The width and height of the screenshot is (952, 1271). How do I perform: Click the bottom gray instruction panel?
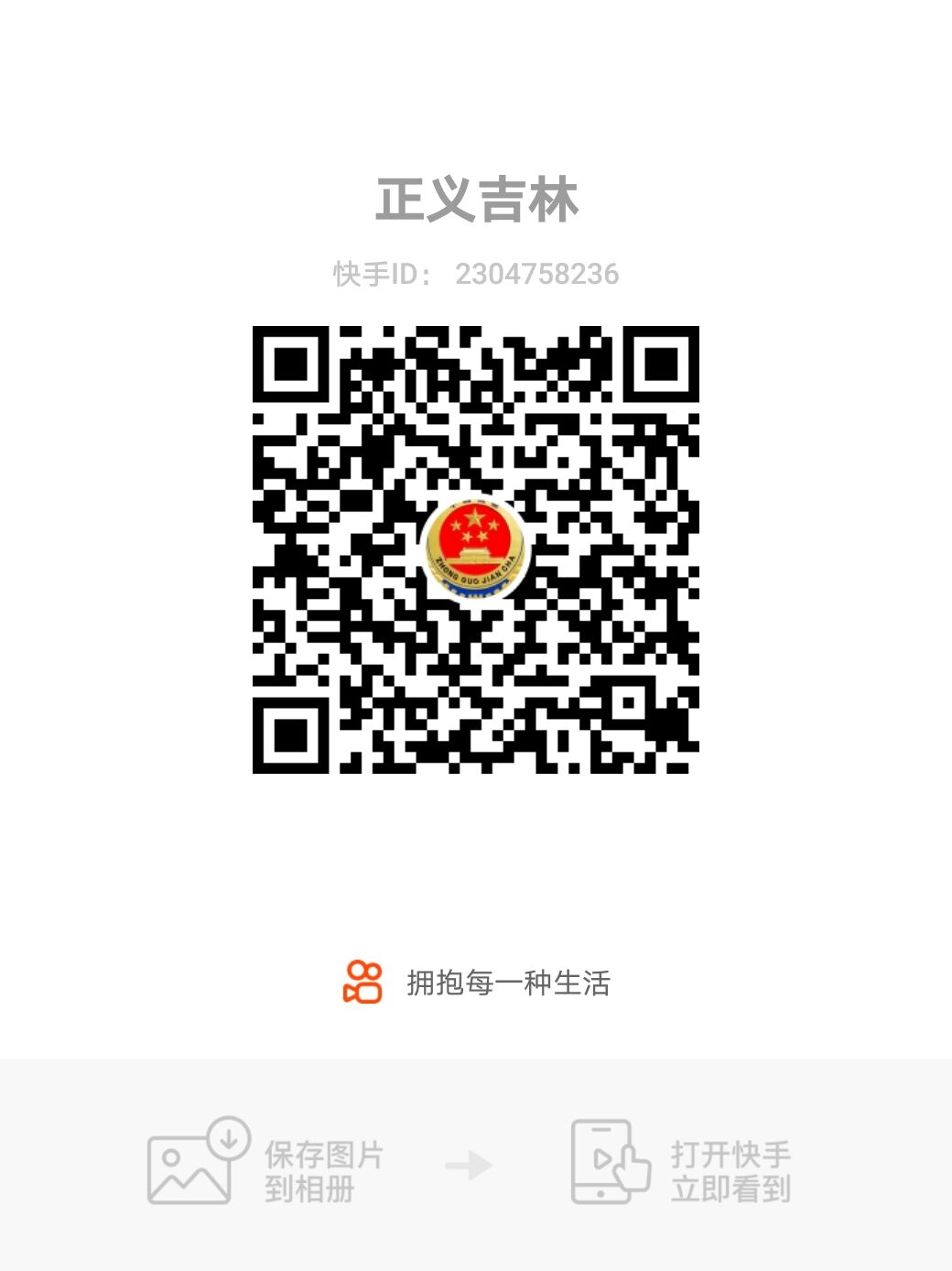476,1165
